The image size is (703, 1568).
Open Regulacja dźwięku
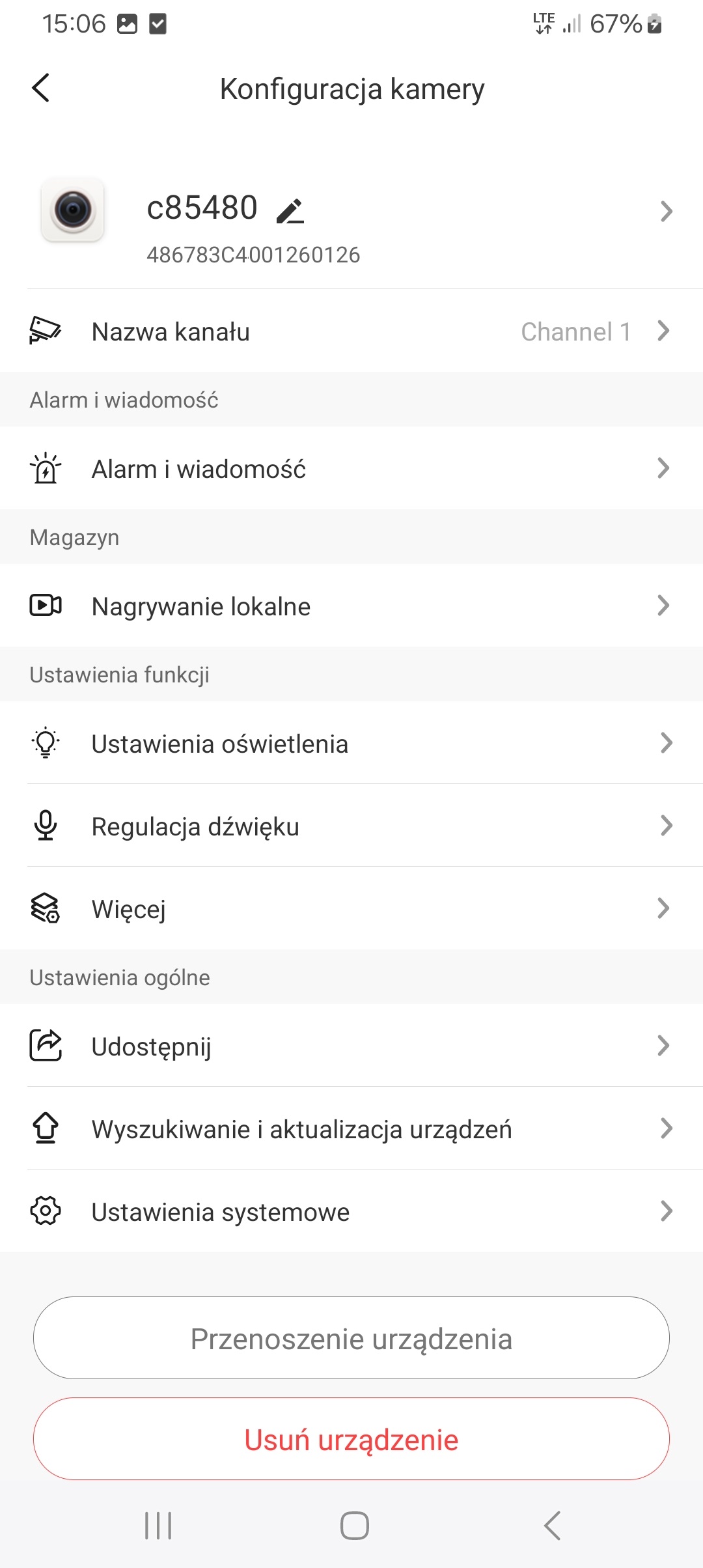351,826
